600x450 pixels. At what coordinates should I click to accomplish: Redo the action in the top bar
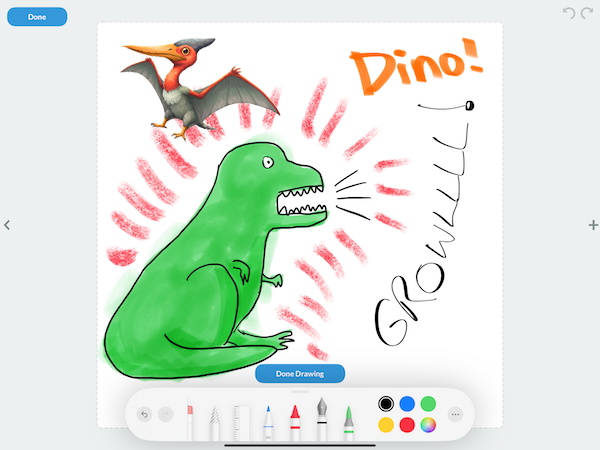click(585, 13)
